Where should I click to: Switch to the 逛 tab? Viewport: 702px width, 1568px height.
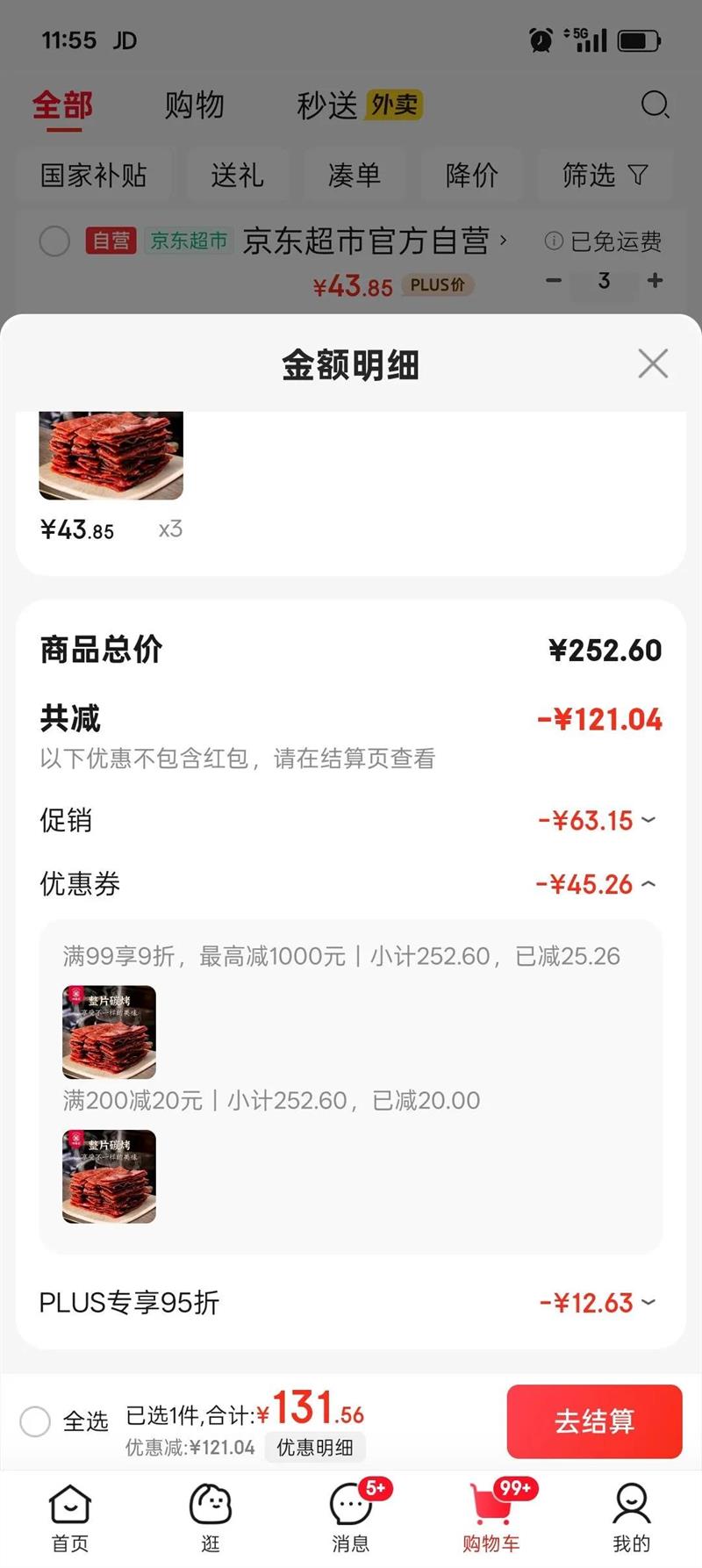[211, 1519]
